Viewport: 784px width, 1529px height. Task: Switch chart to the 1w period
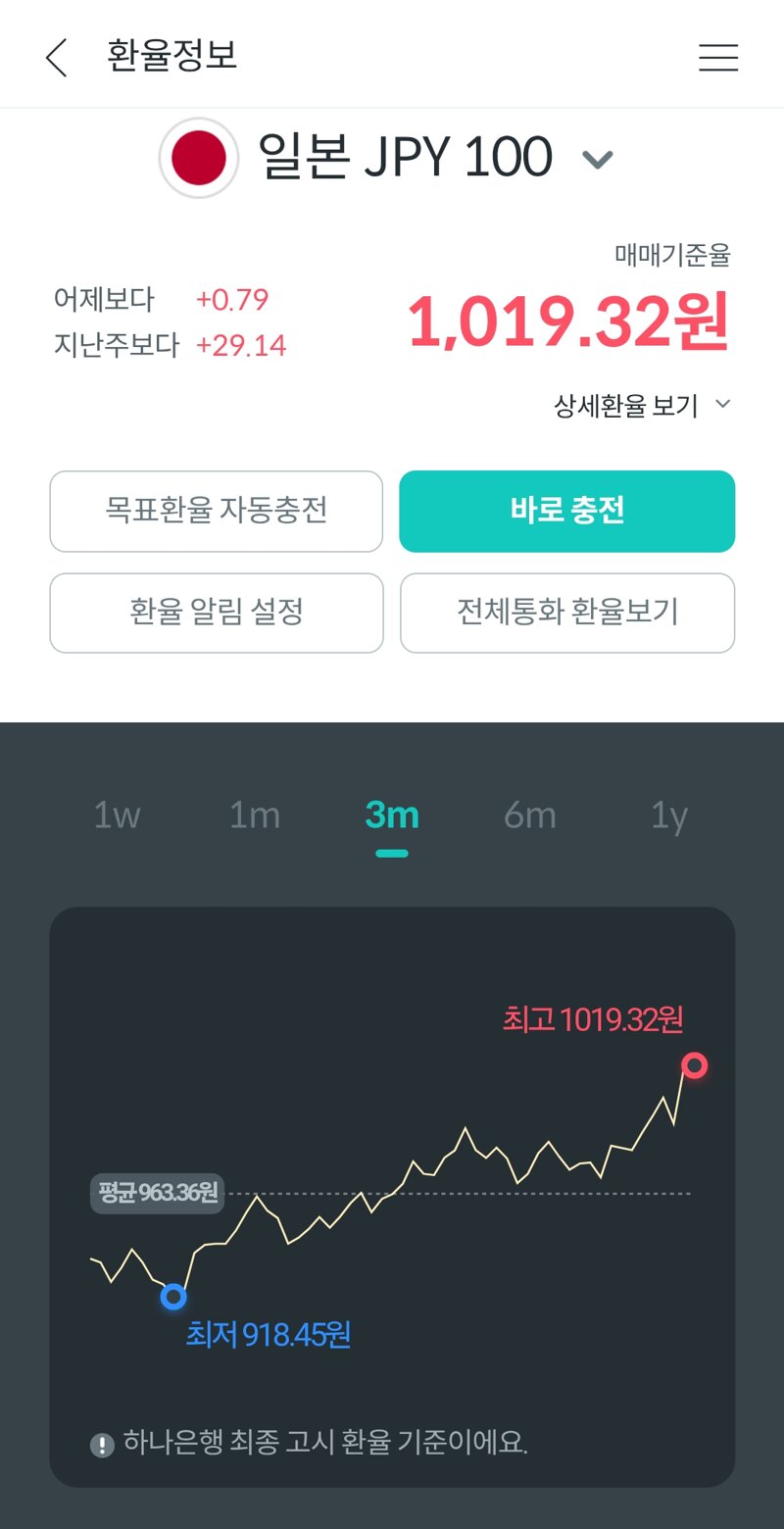click(117, 815)
